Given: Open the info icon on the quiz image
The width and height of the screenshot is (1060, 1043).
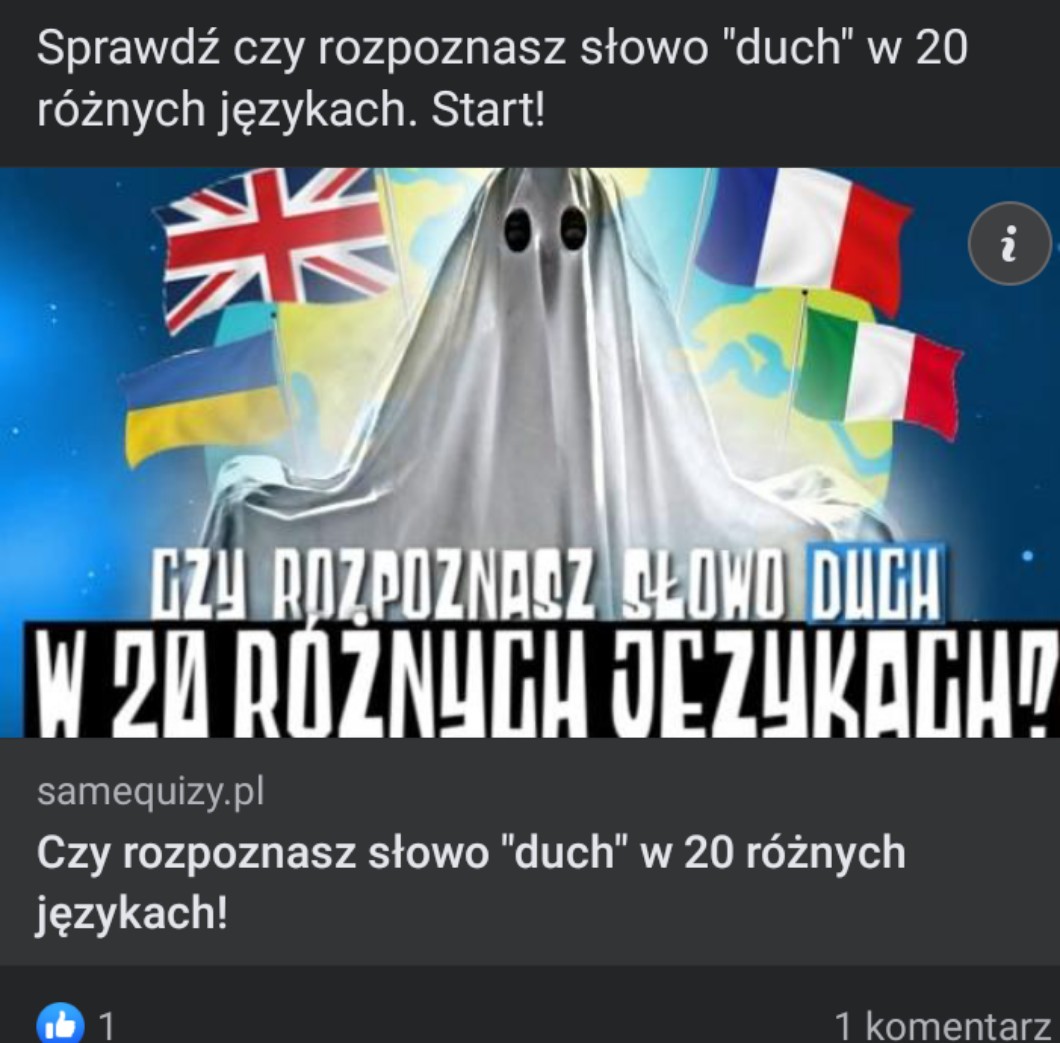Looking at the screenshot, I should (x=1009, y=244).
